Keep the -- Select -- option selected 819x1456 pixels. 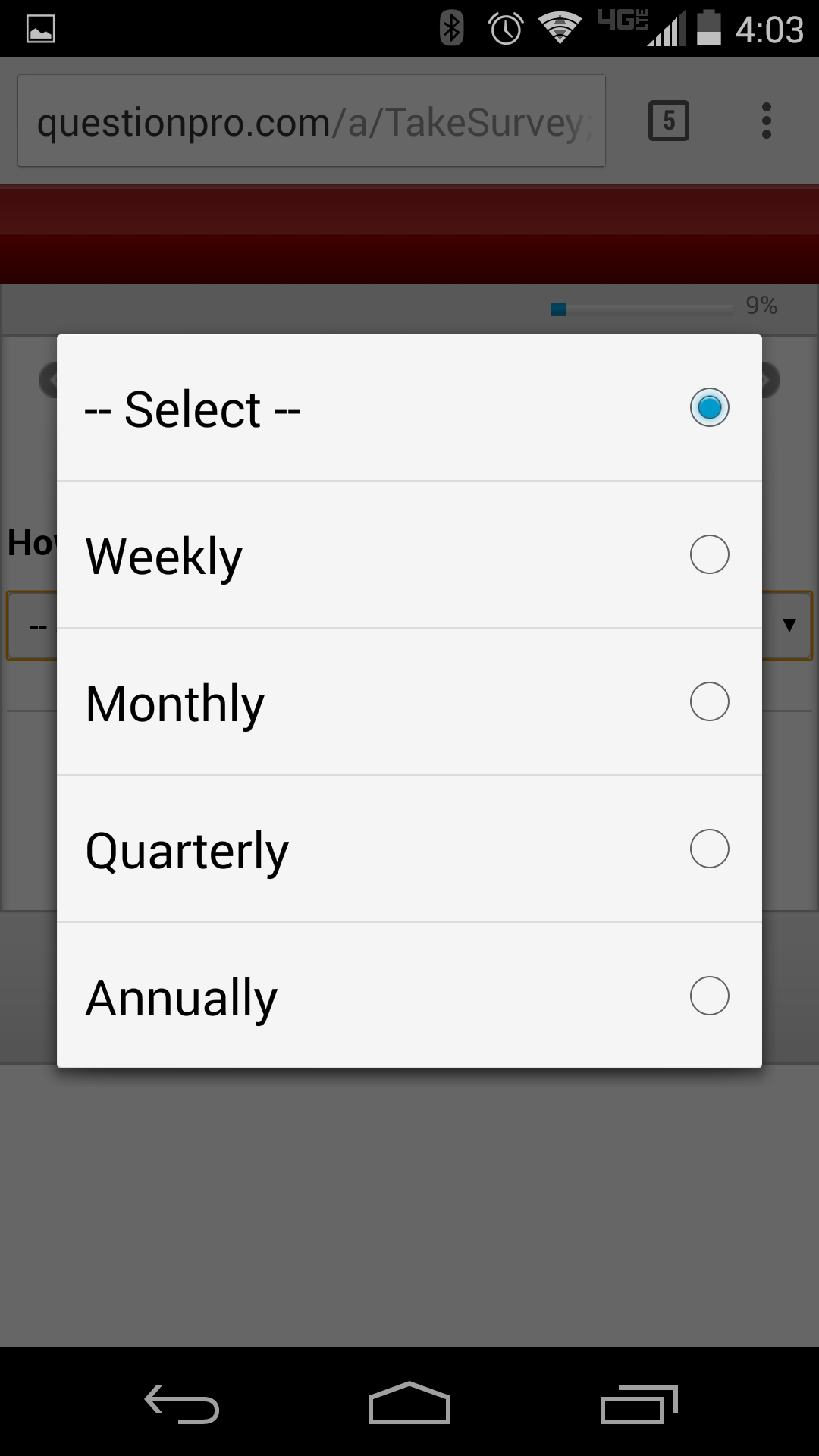[x=409, y=407]
